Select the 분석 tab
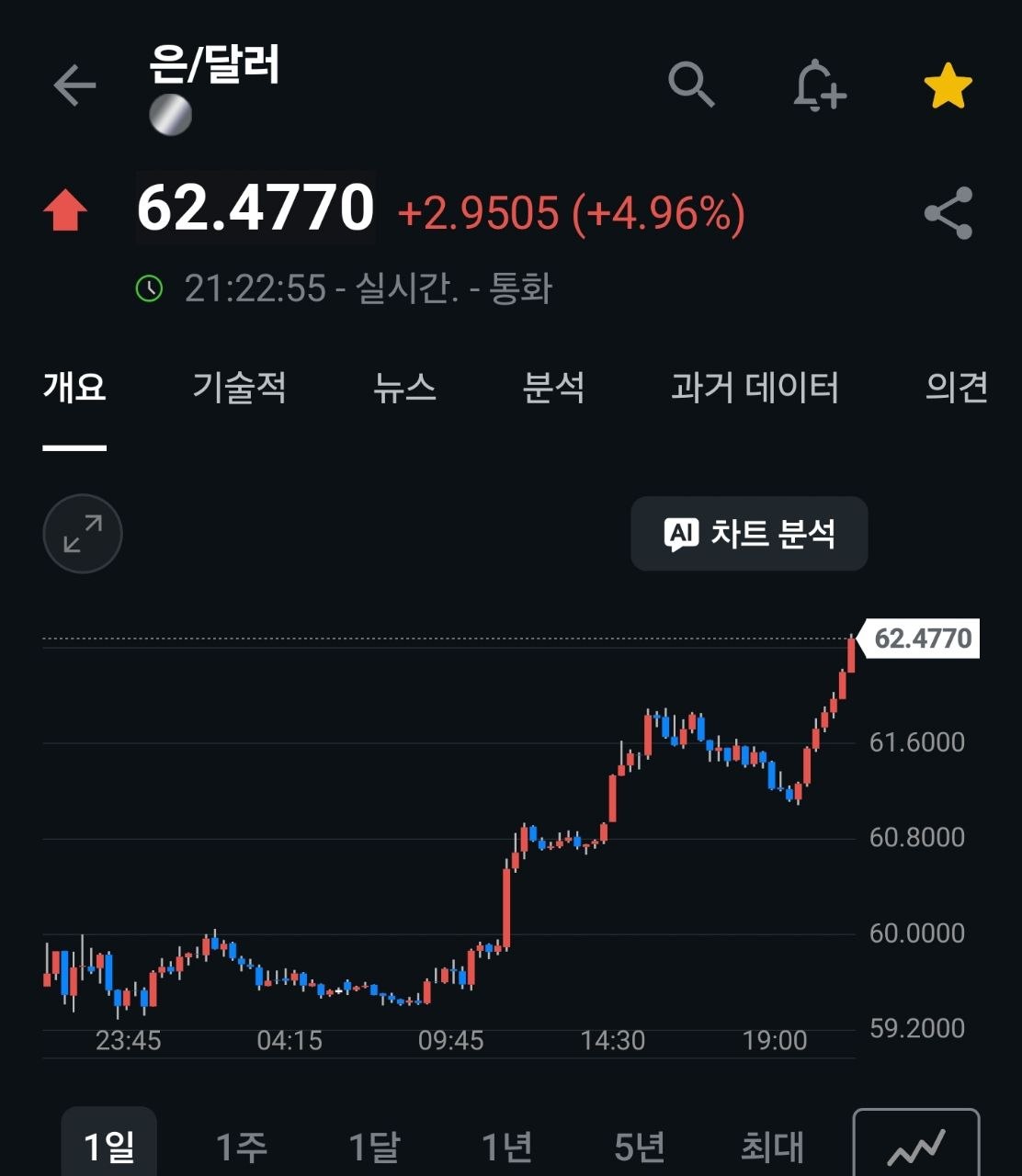 pos(553,387)
